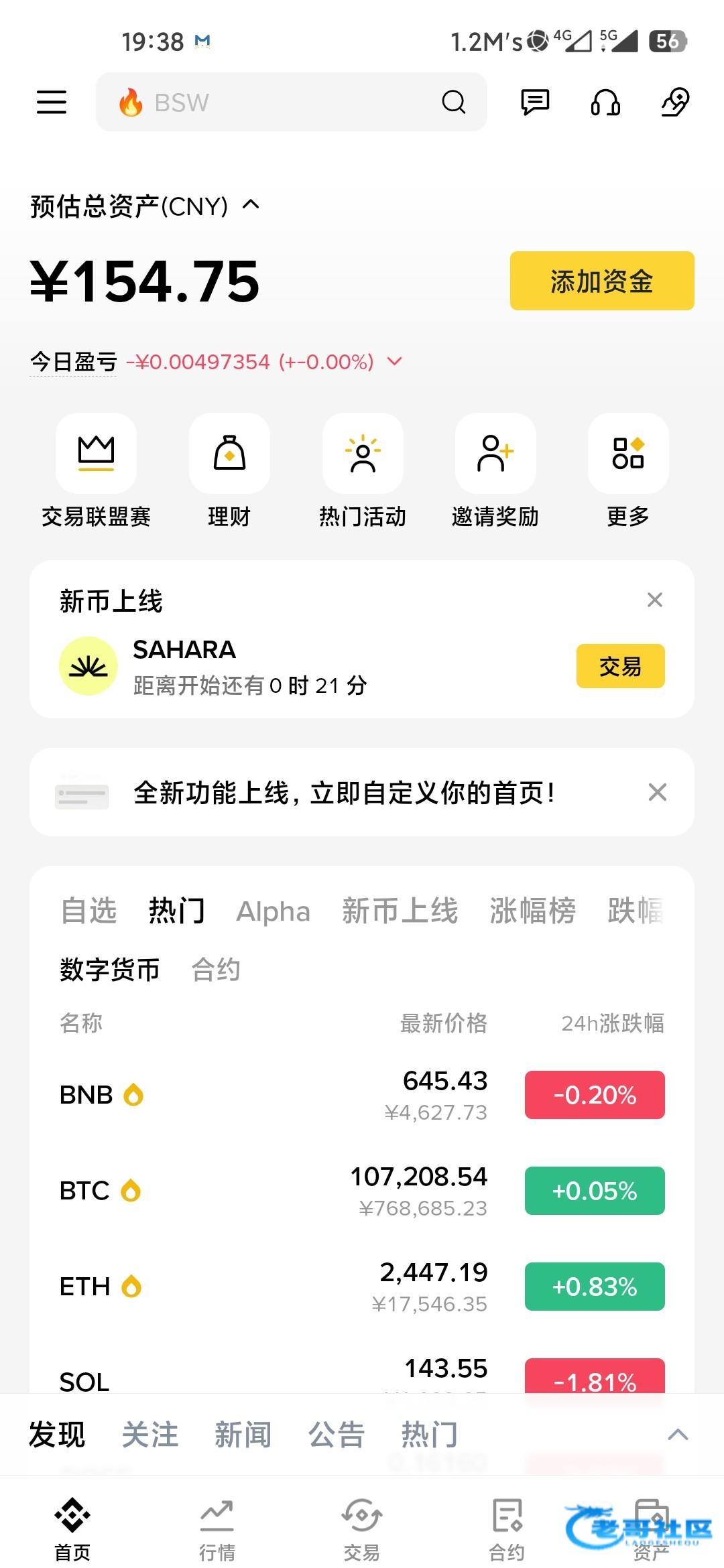Tap the BSW search box
Viewport: 724px width, 1568px height.
click(x=291, y=102)
